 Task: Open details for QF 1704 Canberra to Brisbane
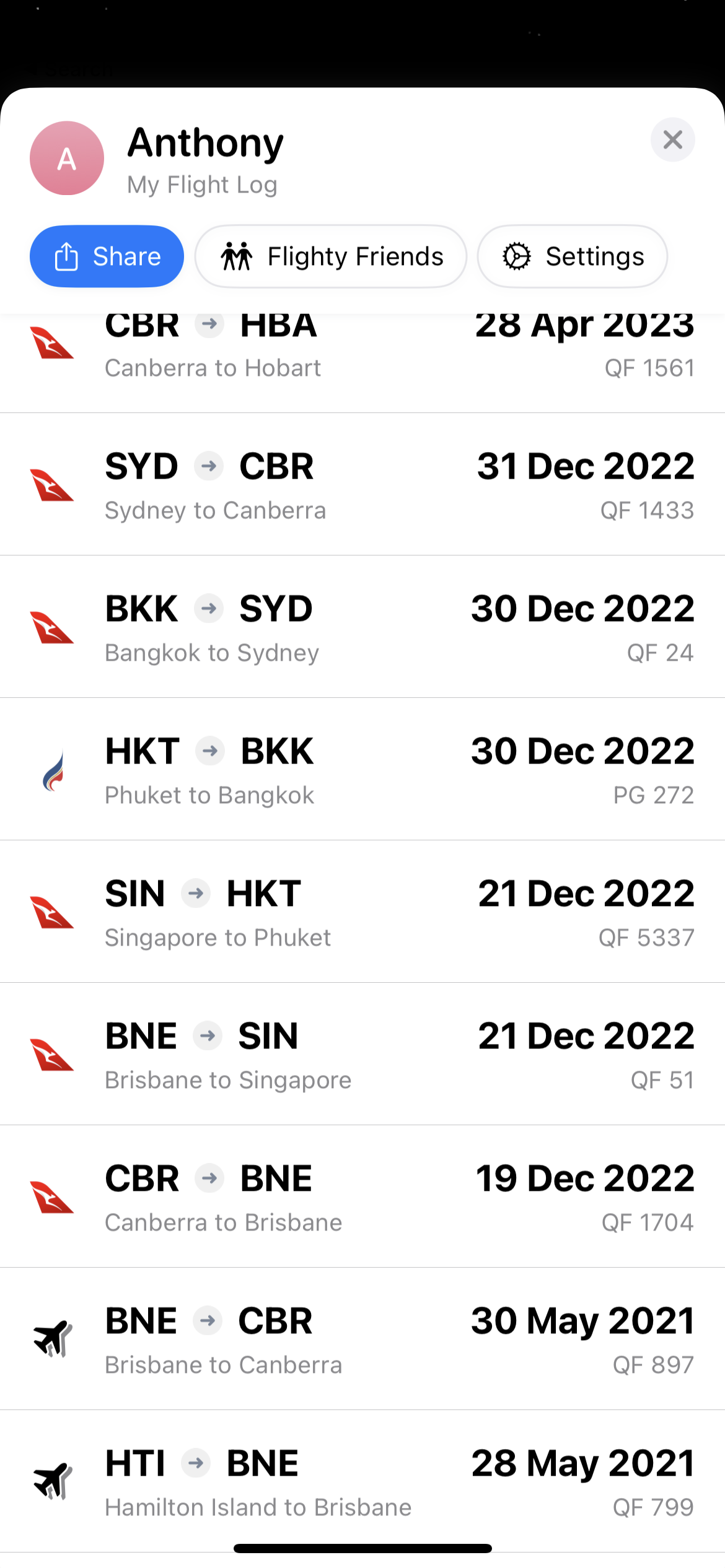(x=362, y=1196)
